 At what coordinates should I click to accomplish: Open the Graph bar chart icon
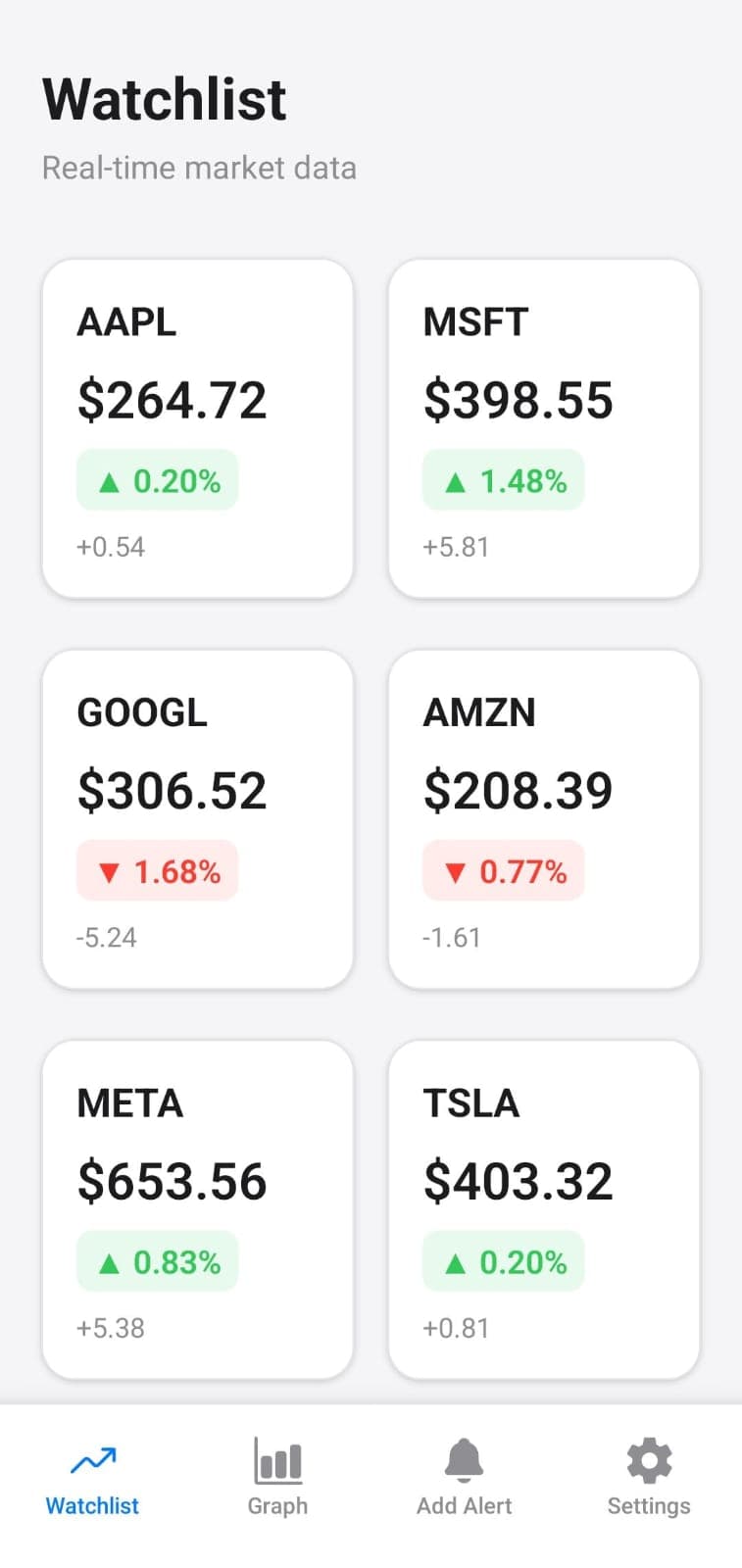pyautogui.click(x=277, y=1461)
